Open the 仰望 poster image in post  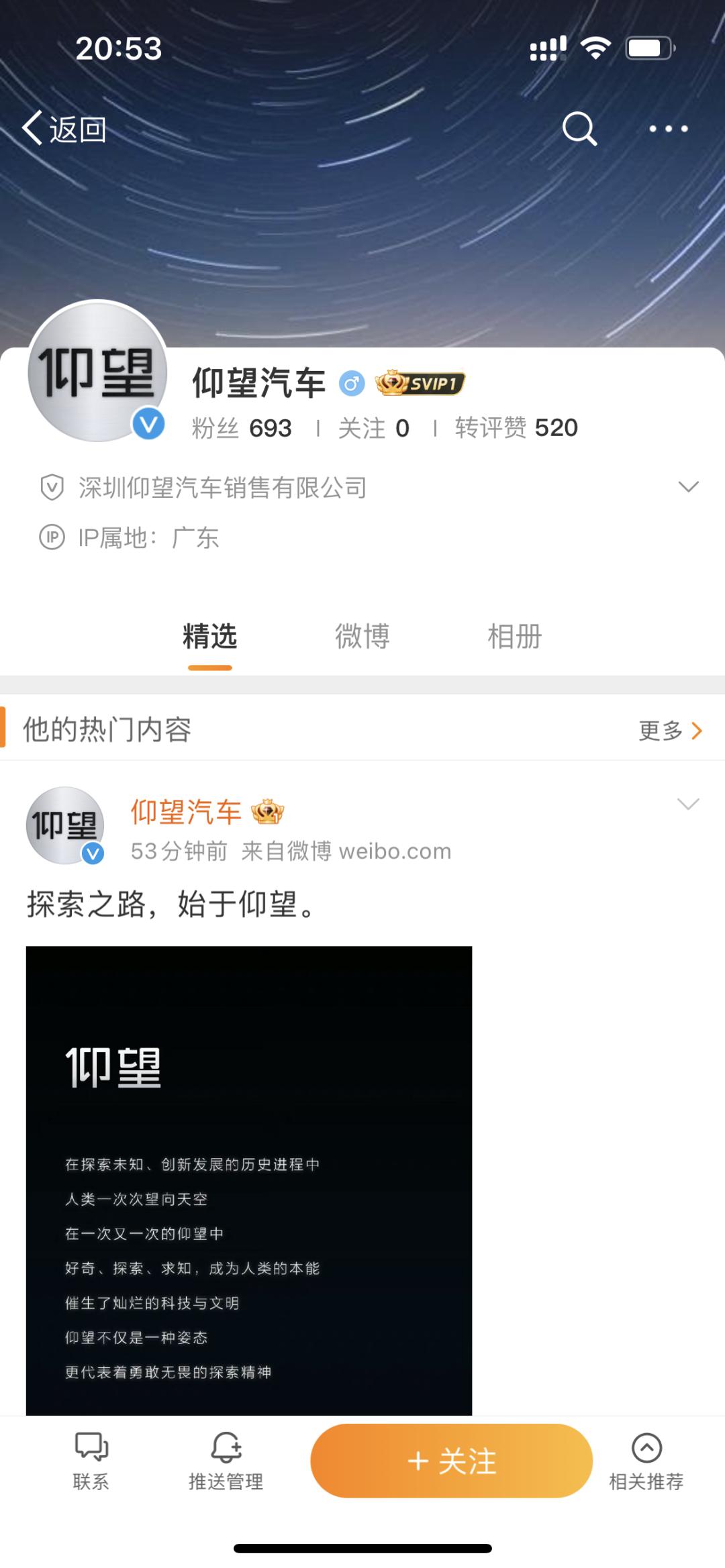(x=248, y=1180)
